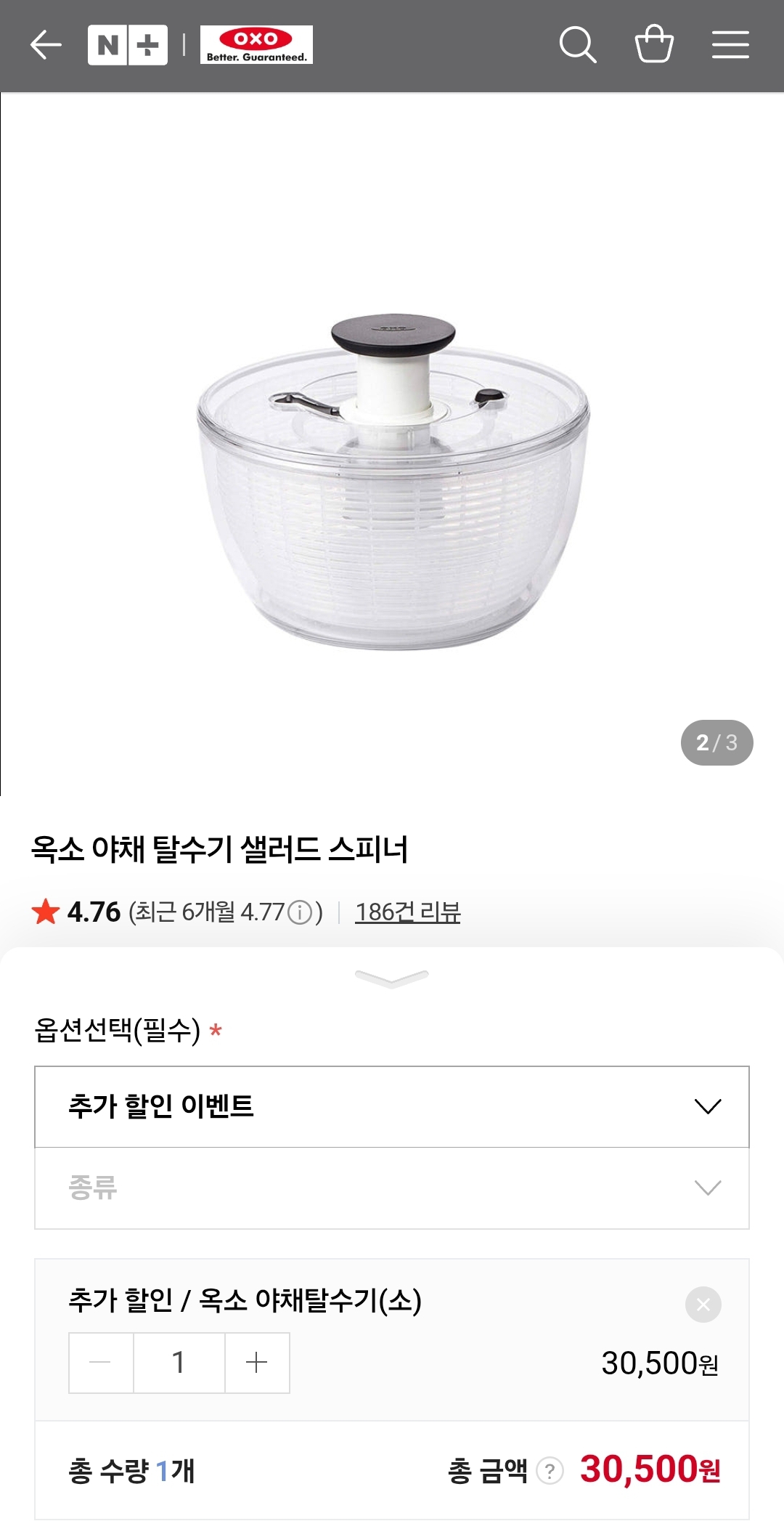The width and height of the screenshot is (784, 1537).
Task: Edit the quantity number field
Action: [x=179, y=1363]
